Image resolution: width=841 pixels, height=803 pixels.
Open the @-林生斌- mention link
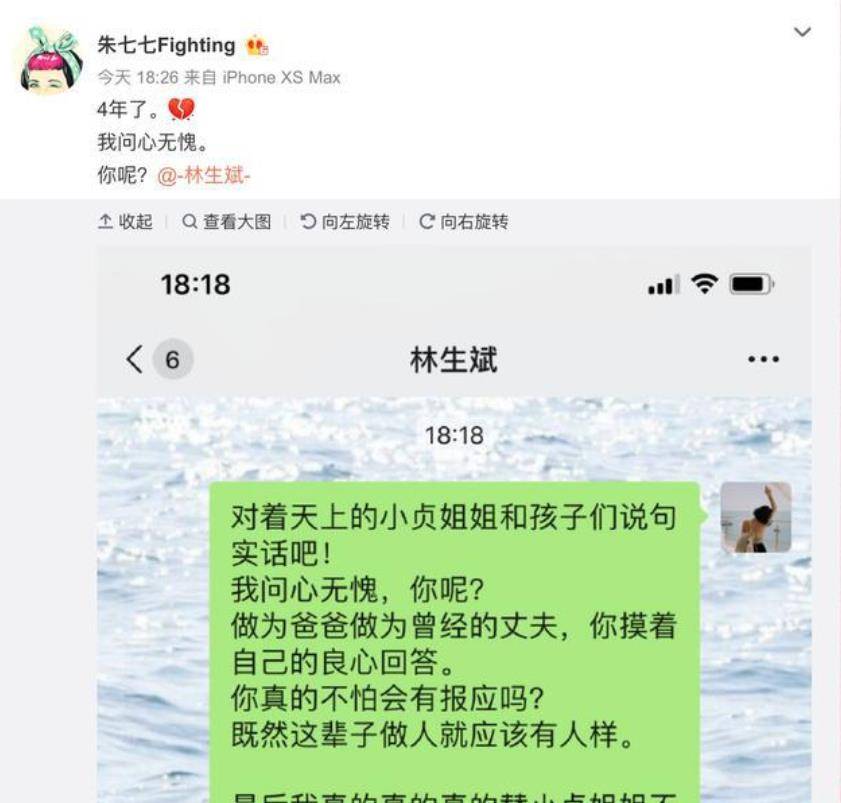[203, 175]
